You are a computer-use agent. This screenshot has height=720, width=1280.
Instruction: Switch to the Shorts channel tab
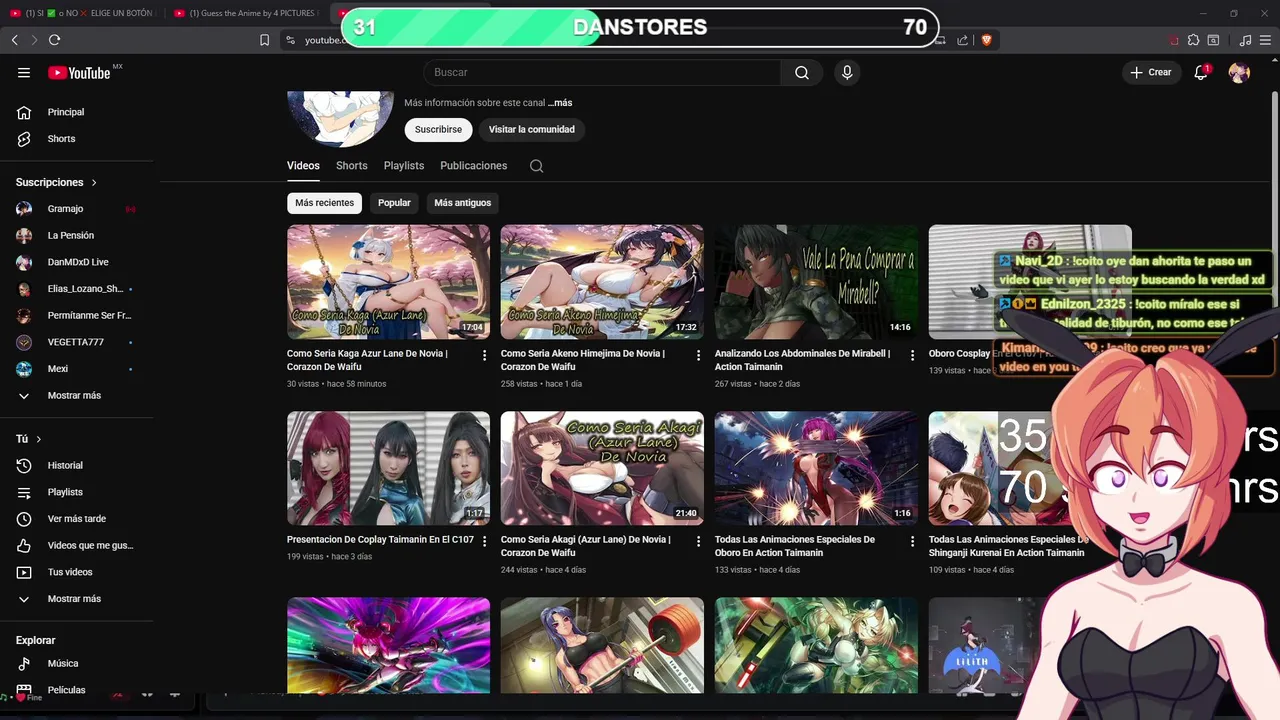pyautogui.click(x=351, y=166)
